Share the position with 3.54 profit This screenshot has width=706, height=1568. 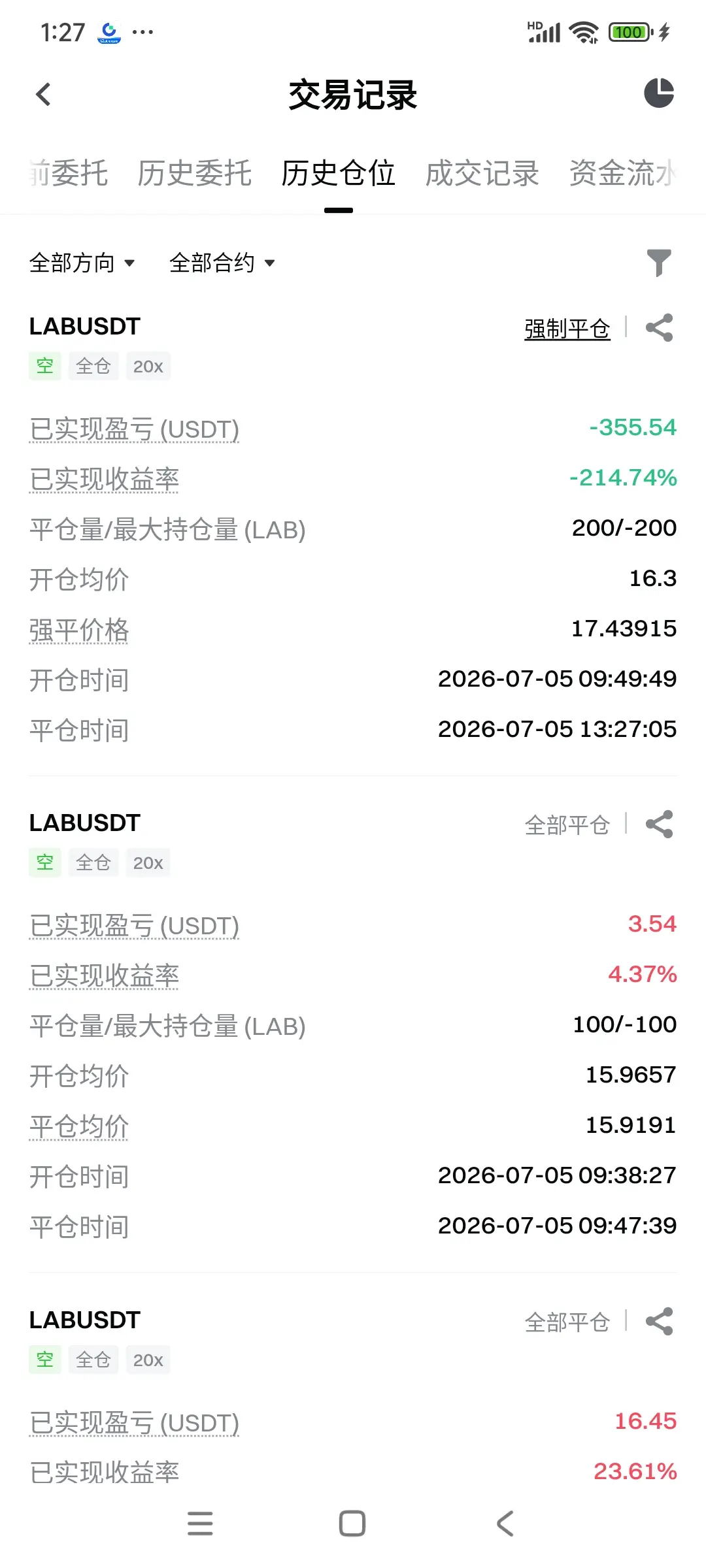pyautogui.click(x=659, y=825)
